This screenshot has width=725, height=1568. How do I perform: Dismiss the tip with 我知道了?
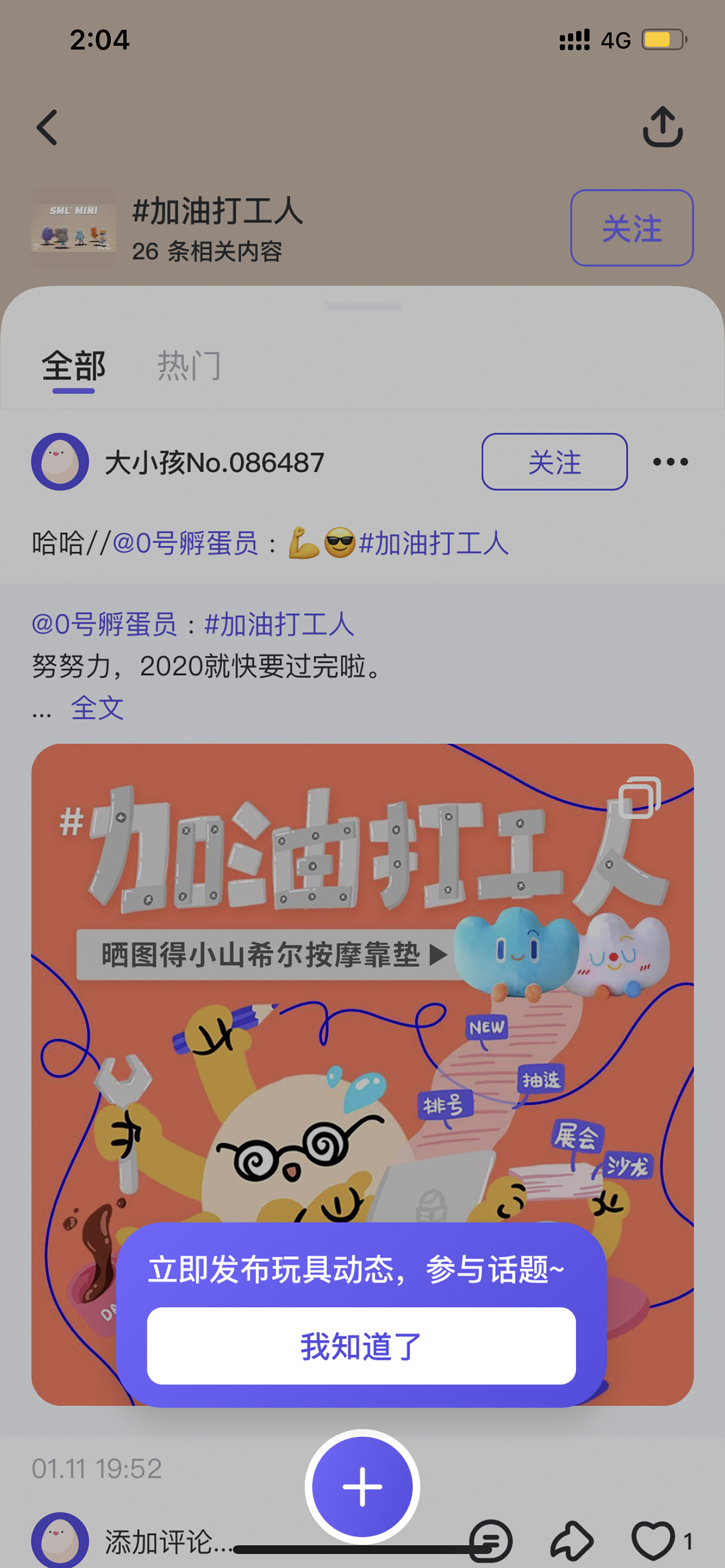click(x=361, y=1346)
